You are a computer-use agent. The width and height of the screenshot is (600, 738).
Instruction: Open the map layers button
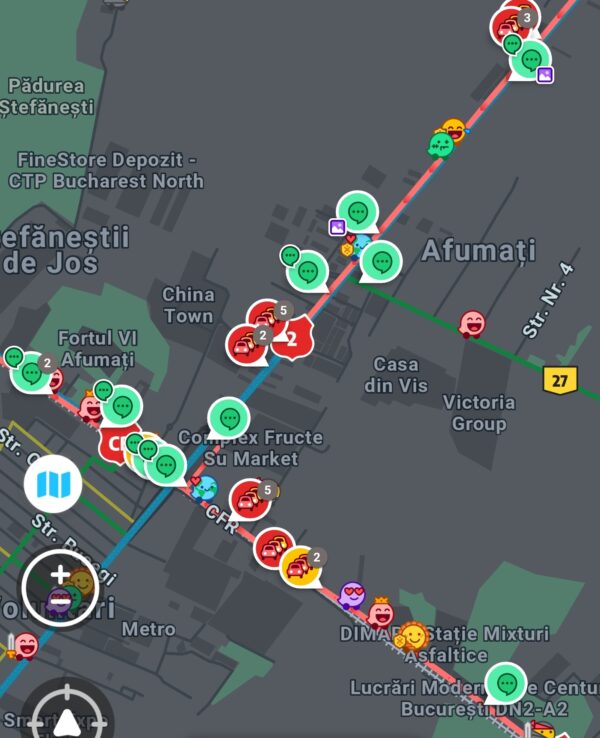[x=53, y=485]
